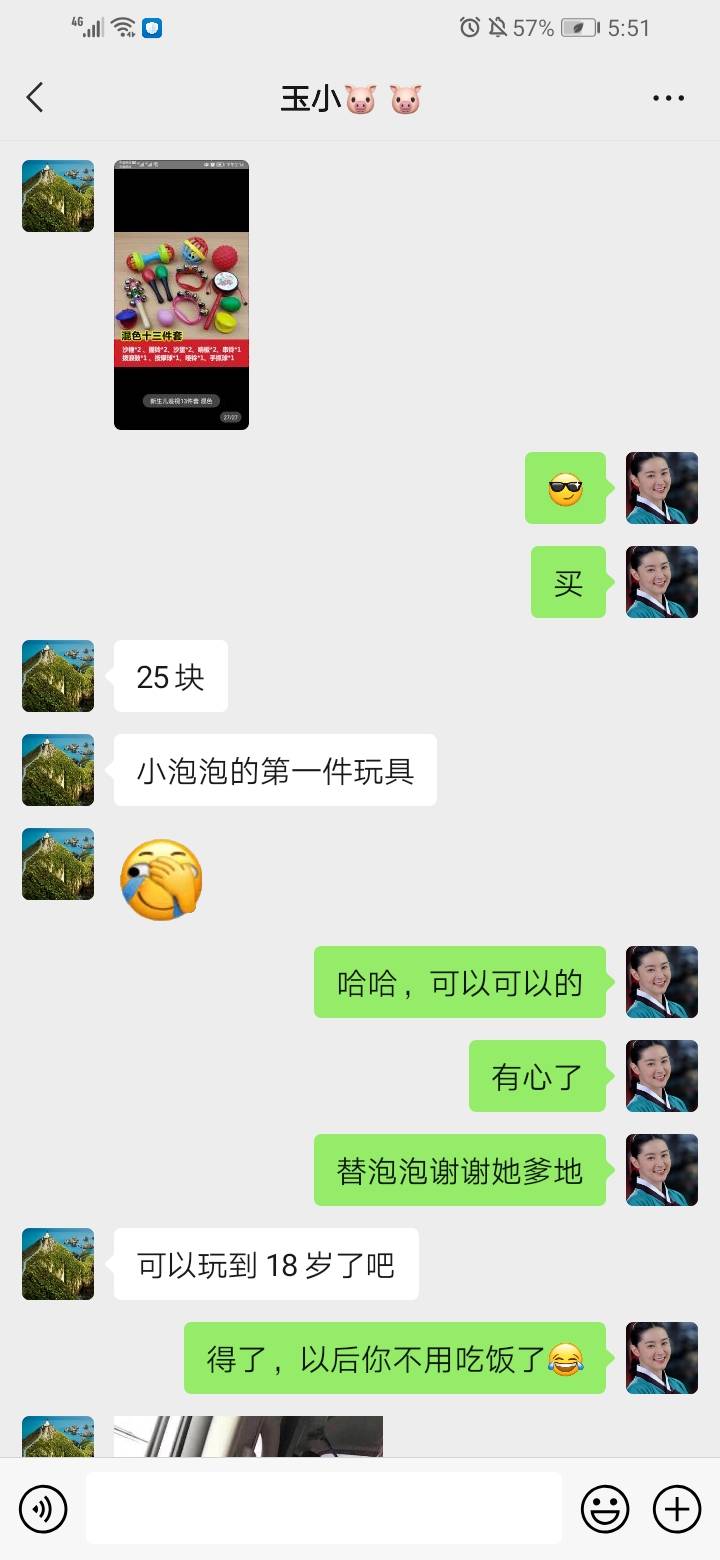Tap the plus icon to attach content
This screenshot has height=1560, width=720.
click(678, 1508)
